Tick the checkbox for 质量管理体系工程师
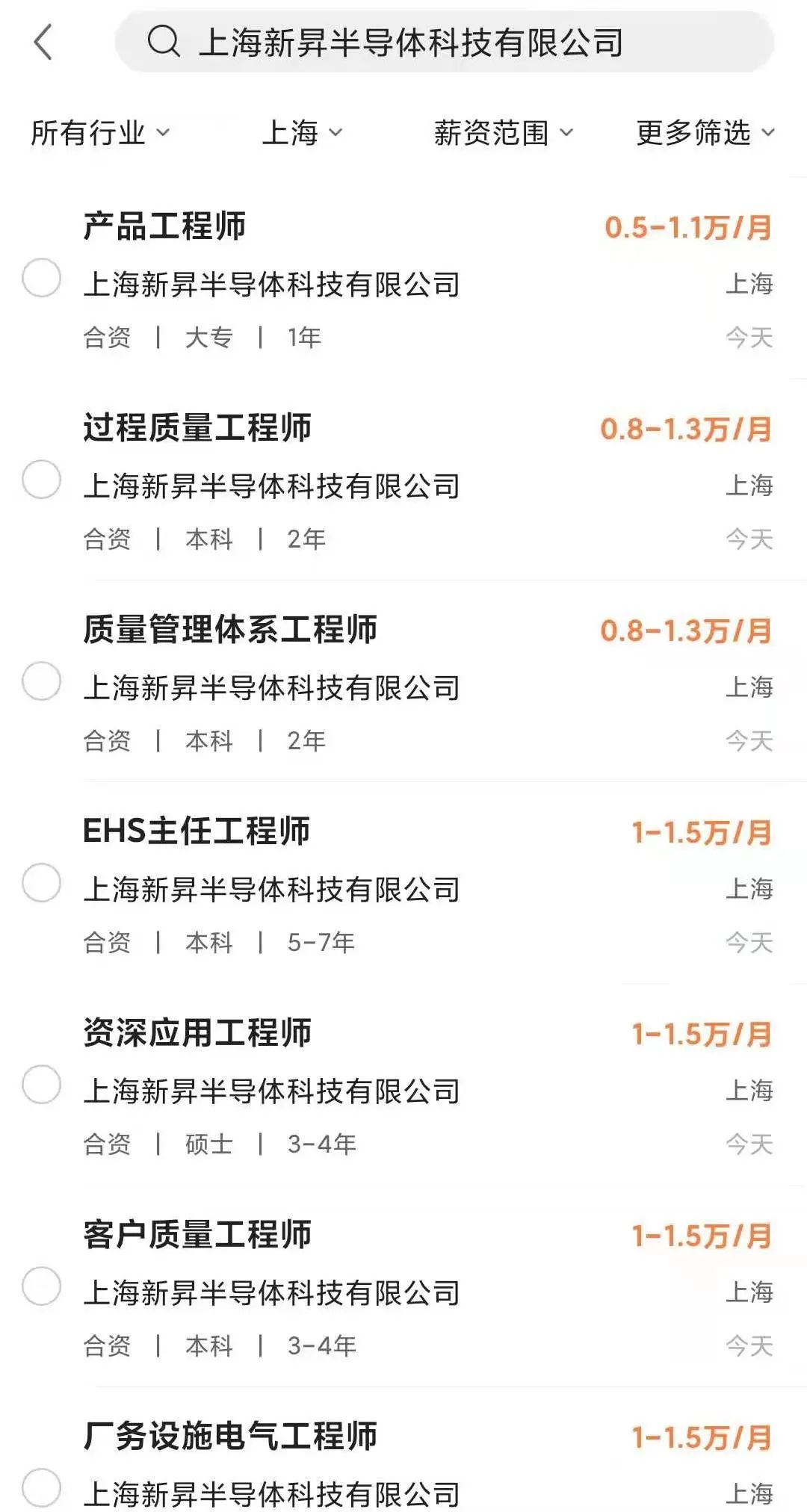This screenshot has width=807, height=1512. point(42,681)
